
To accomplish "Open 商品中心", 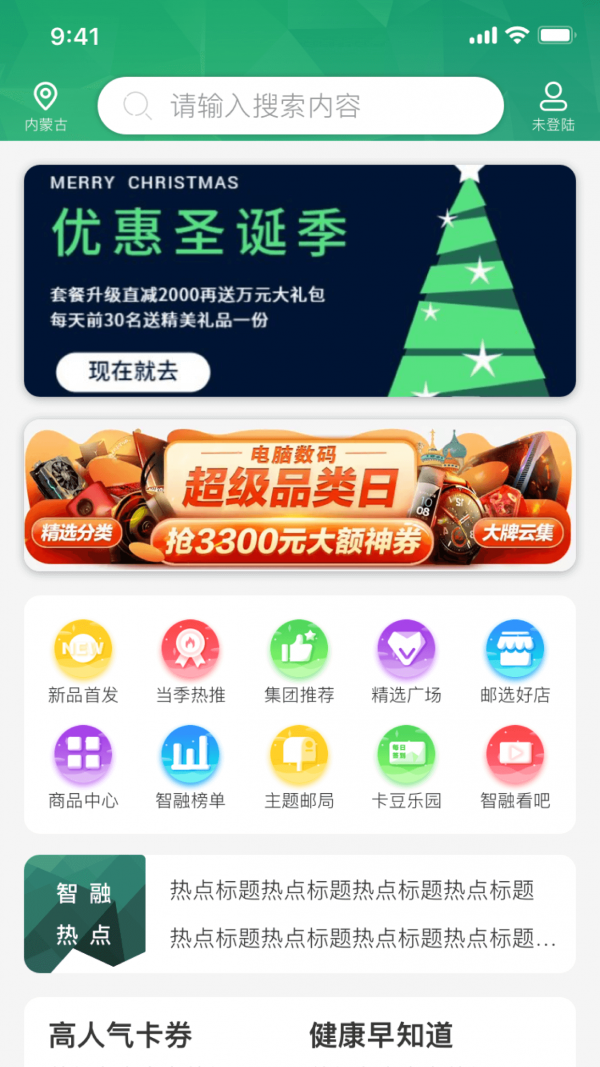I will (83, 767).
